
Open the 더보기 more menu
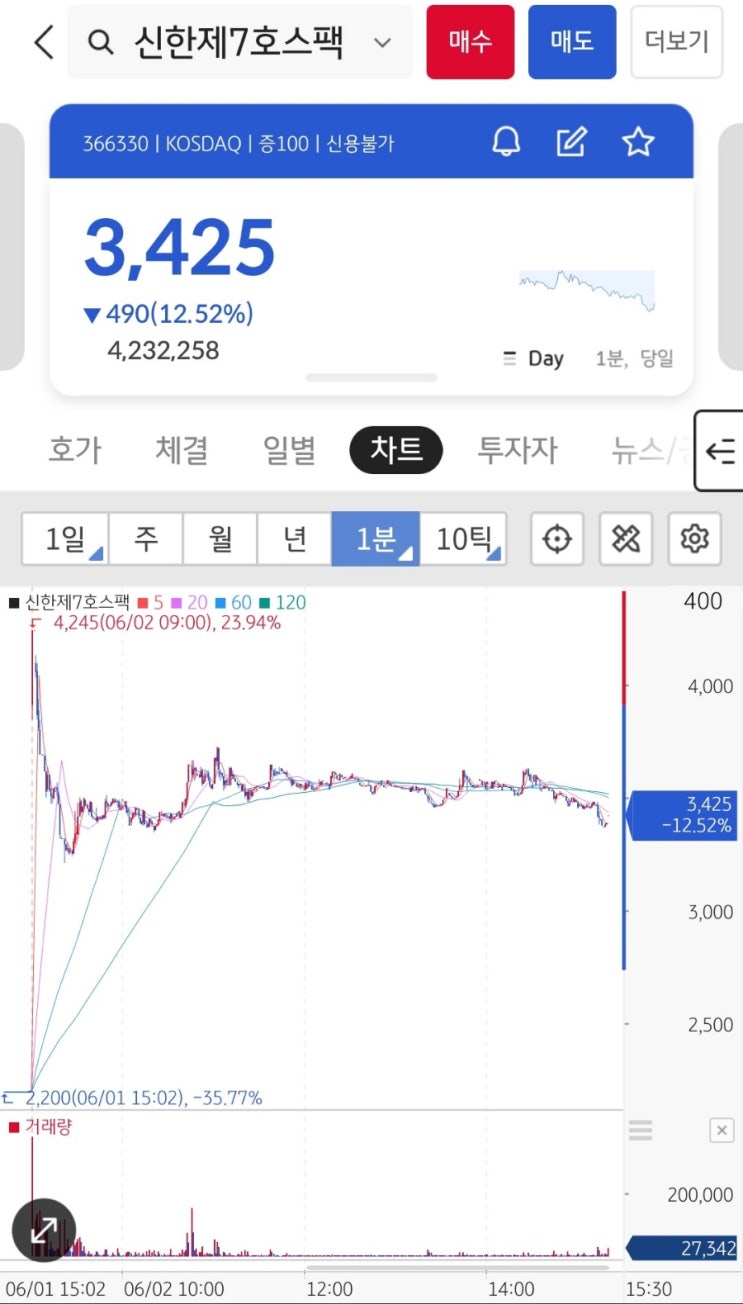coord(676,42)
